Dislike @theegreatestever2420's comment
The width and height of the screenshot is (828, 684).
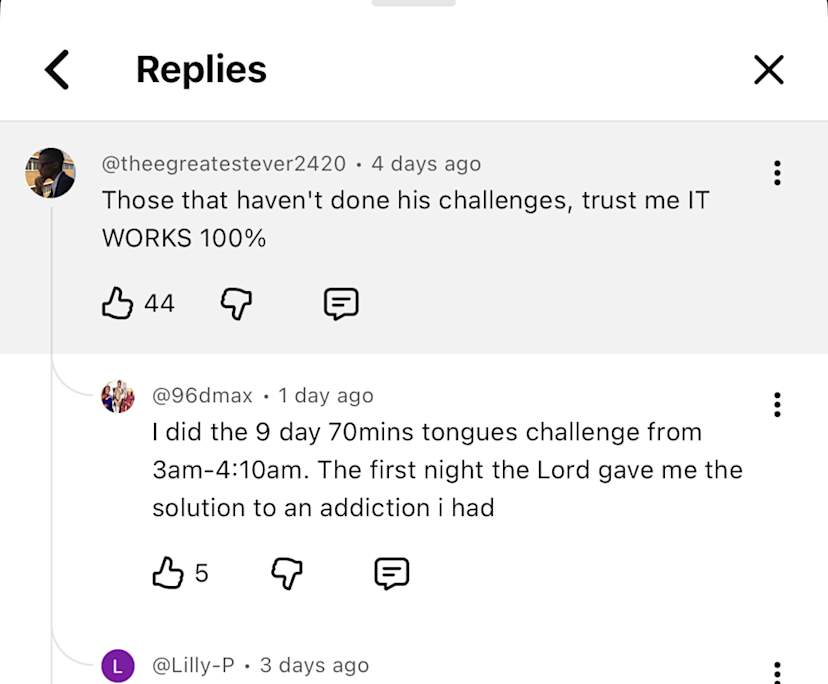click(234, 303)
